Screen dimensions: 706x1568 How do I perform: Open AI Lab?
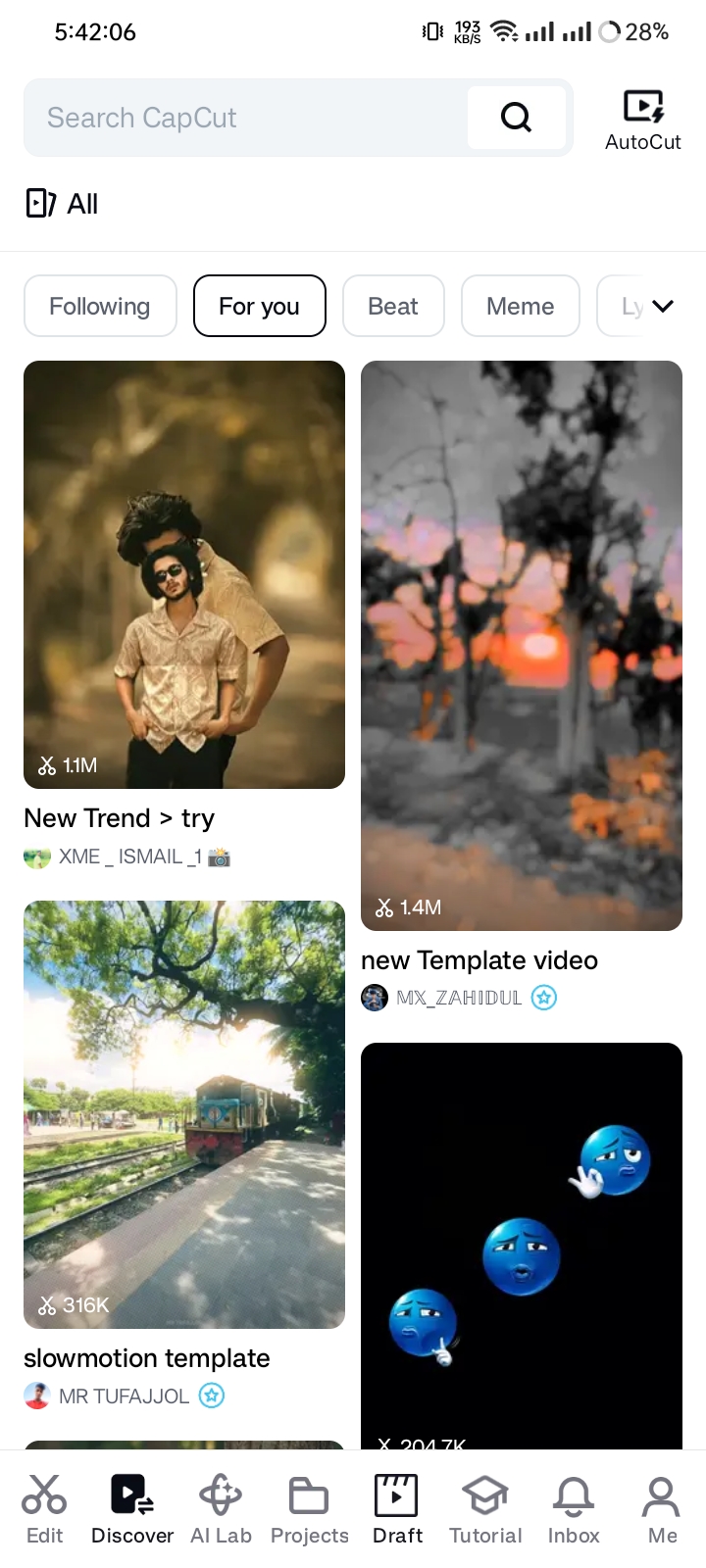[221, 1509]
